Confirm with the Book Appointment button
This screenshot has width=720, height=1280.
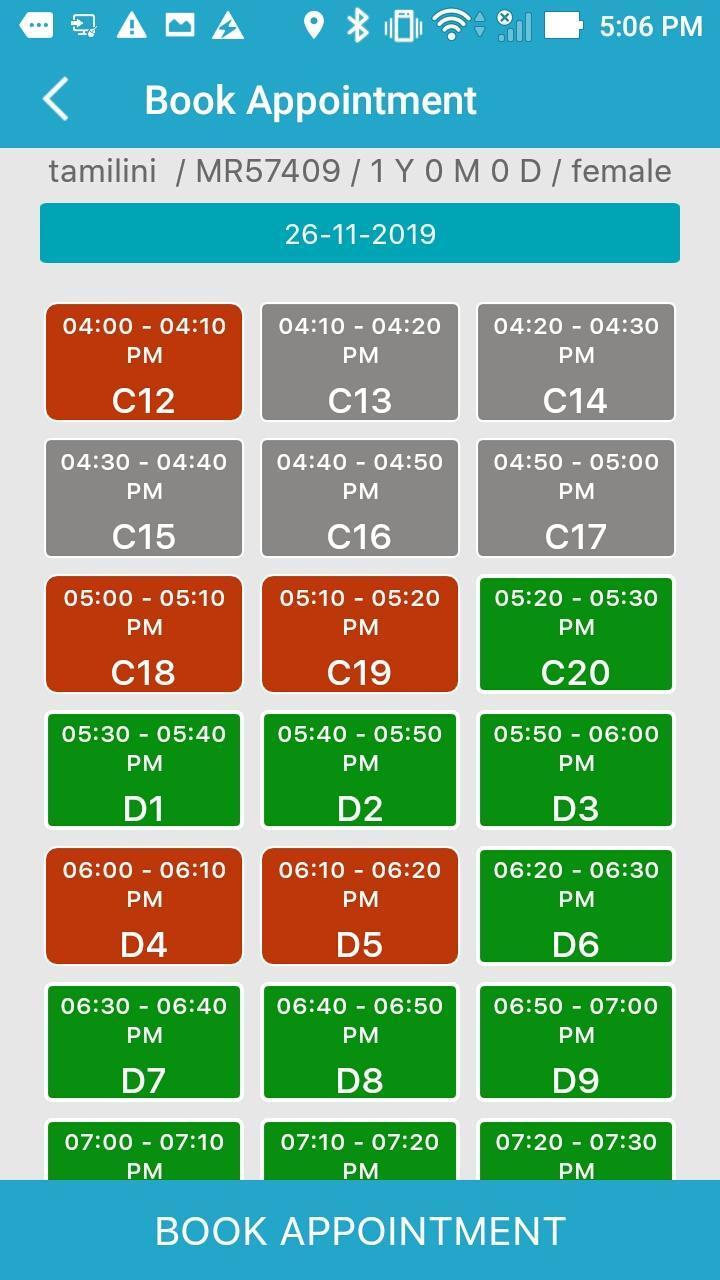(360, 1230)
